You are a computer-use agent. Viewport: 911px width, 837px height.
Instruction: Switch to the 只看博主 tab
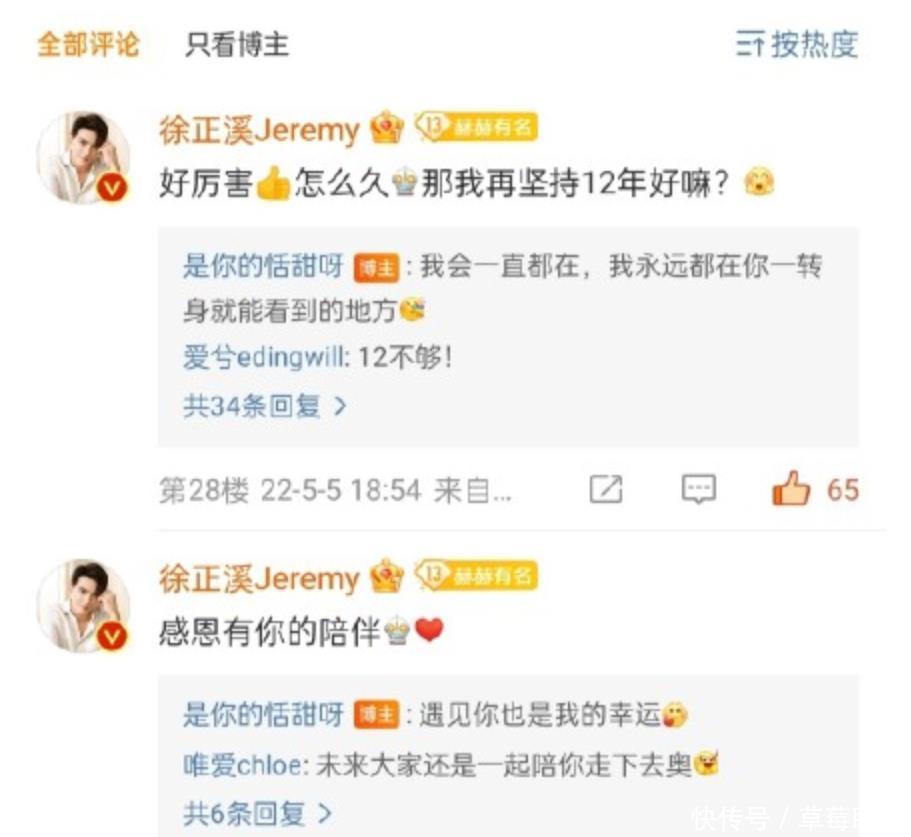237,45
